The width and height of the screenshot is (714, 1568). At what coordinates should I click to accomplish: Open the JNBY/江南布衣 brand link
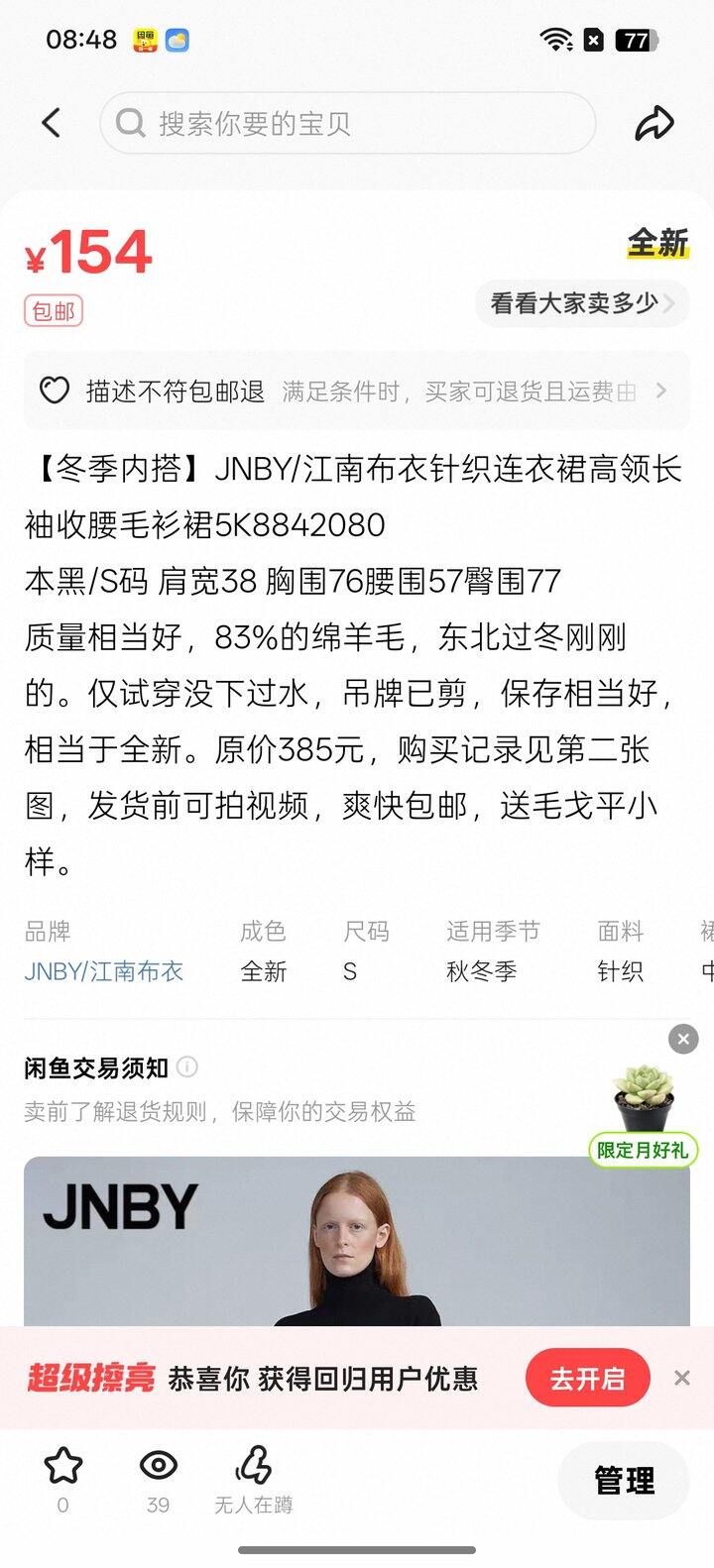[x=104, y=971]
